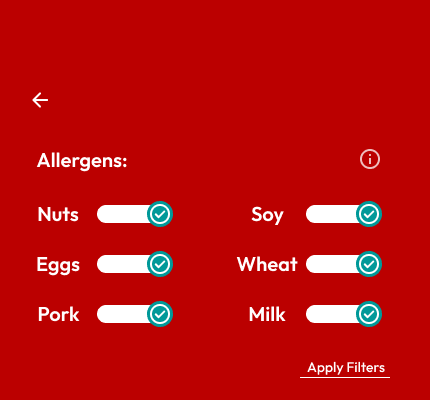Image resolution: width=430 pixels, height=400 pixels.
Task: Toggle the Nuts allergen switch
Action: (x=135, y=214)
